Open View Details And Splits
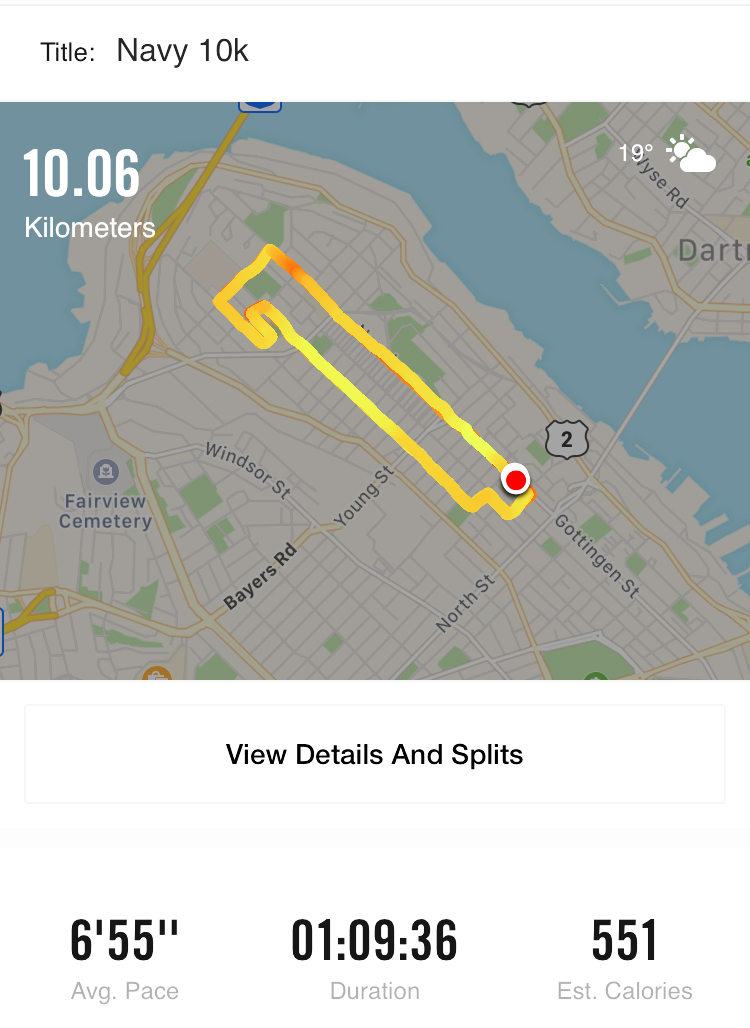 tap(374, 754)
